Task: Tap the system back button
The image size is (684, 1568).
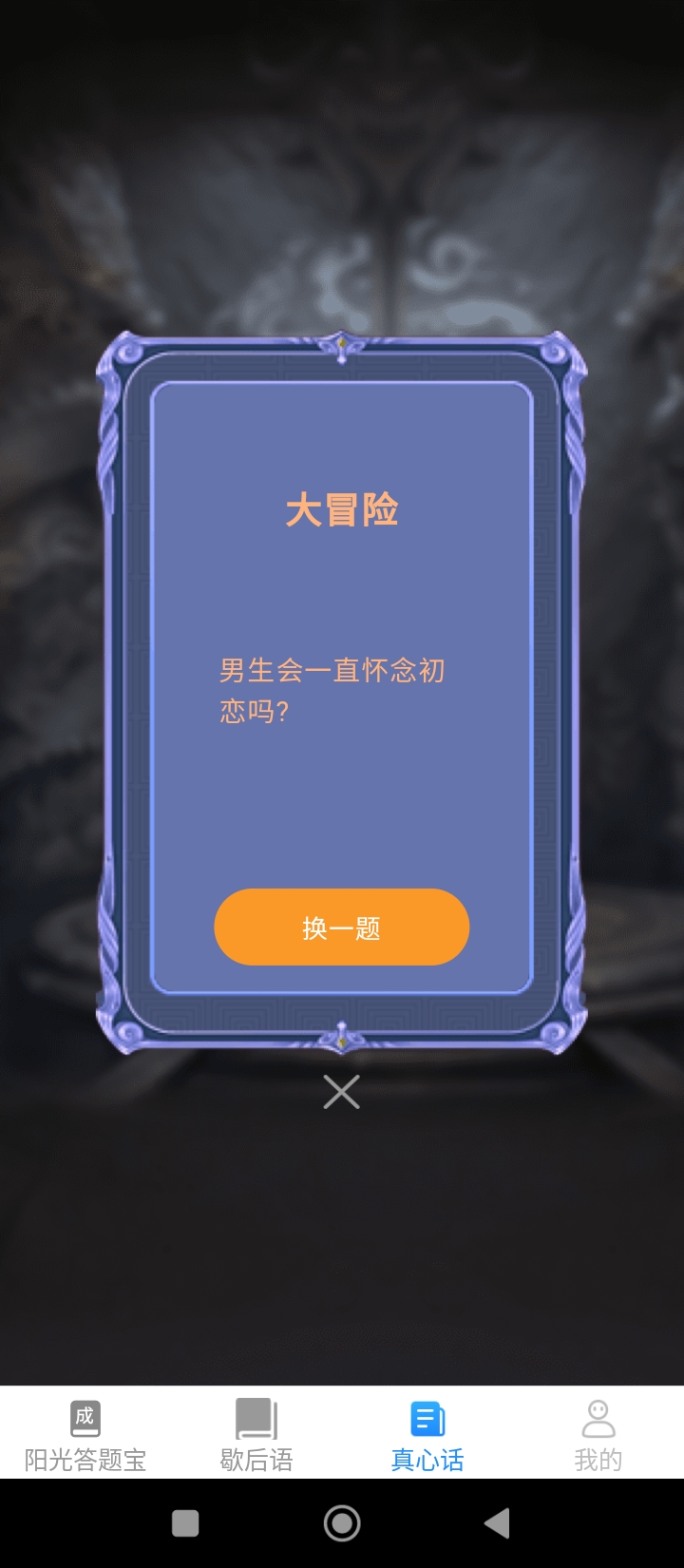Action: click(497, 1523)
